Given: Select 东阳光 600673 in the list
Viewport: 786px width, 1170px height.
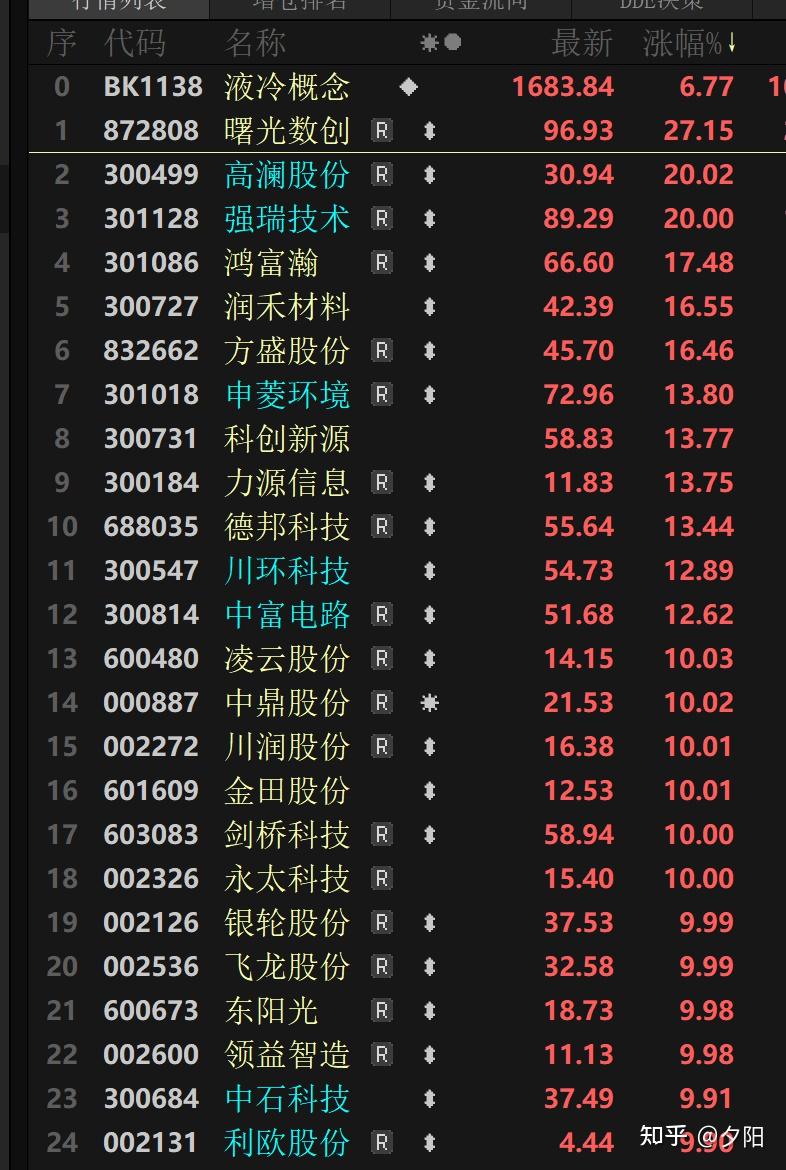Looking at the screenshot, I should point(272,1011).
